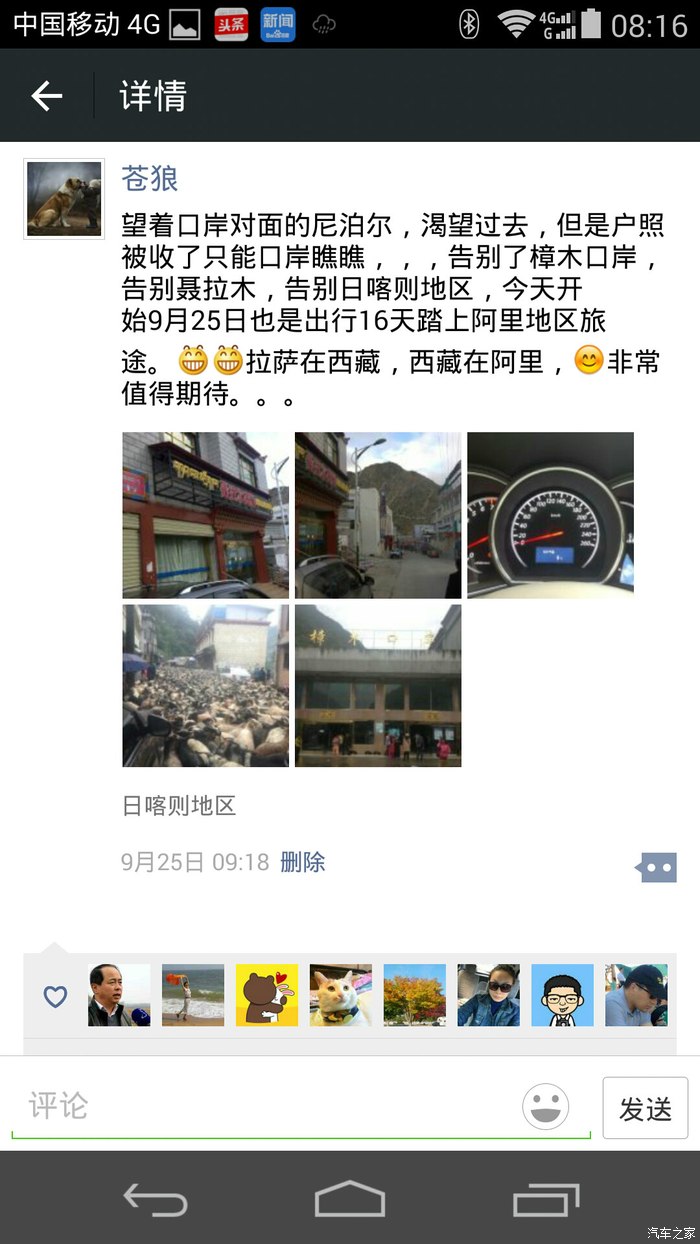Open the liker with brown bear avatar

point(267,995)
